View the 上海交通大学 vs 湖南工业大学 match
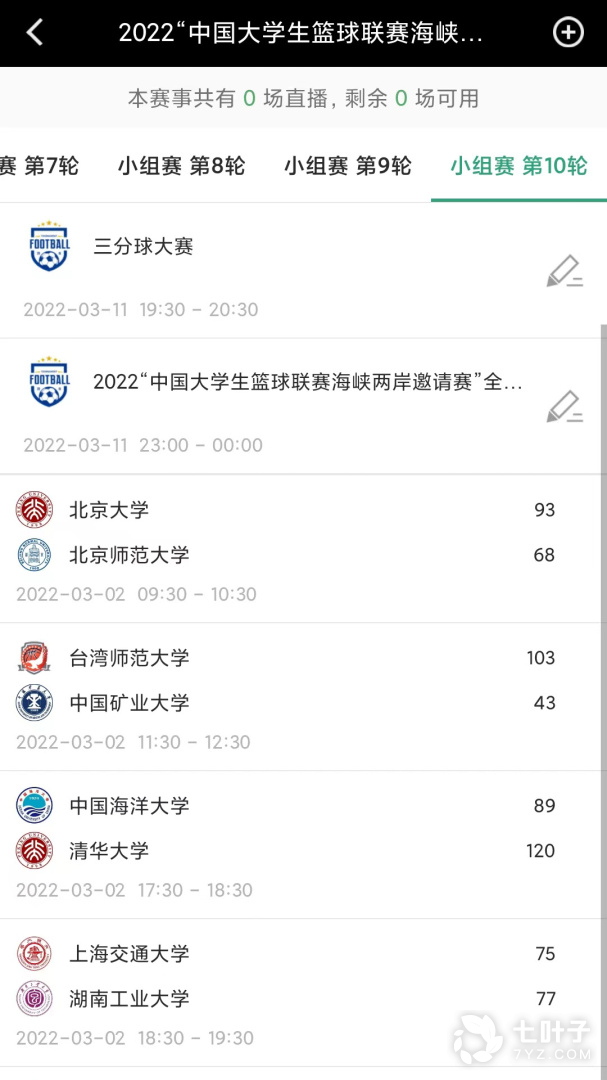Image resolution: width=607 pixels, height=1080 pixels. coord(290,994)
